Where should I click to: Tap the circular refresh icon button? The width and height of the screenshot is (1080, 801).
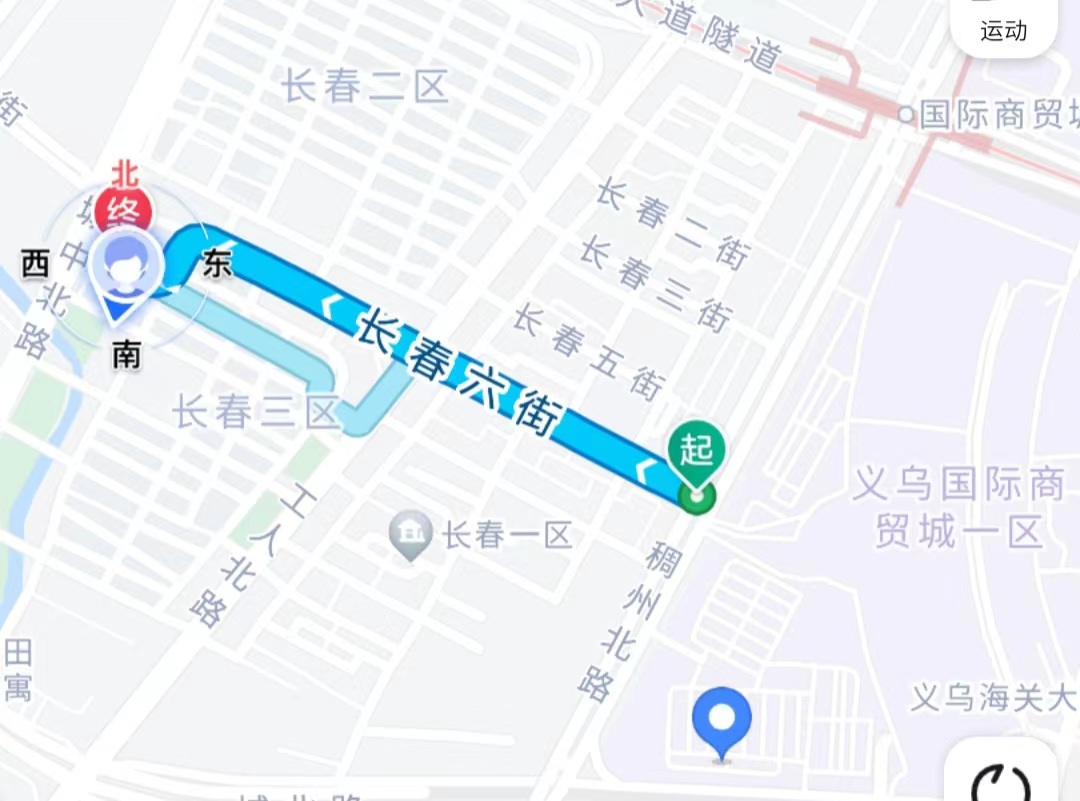(1001, 777)
